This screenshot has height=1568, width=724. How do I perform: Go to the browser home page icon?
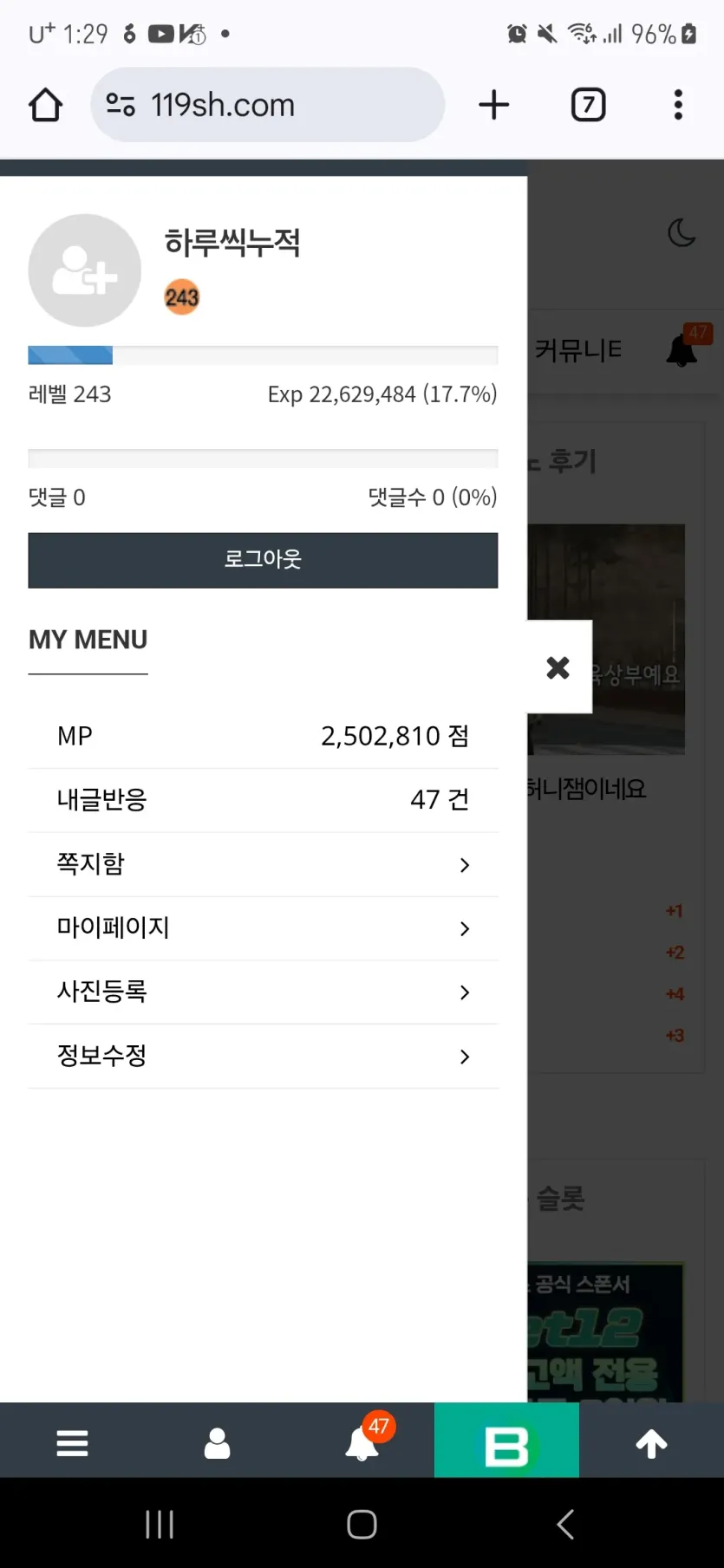click(46, 105)
